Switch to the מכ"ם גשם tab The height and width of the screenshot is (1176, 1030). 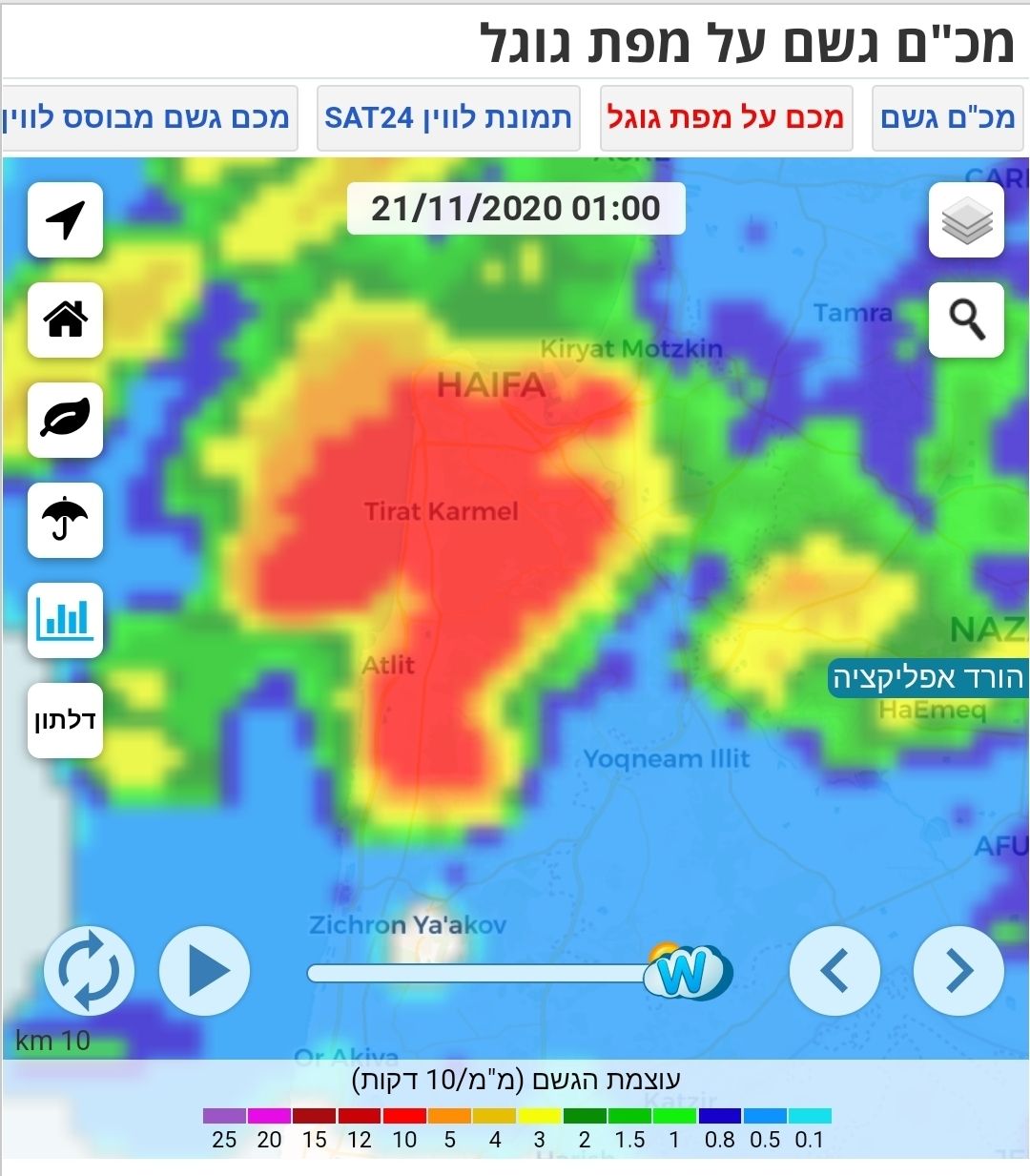pyautogui.click(x=947, y=118)
